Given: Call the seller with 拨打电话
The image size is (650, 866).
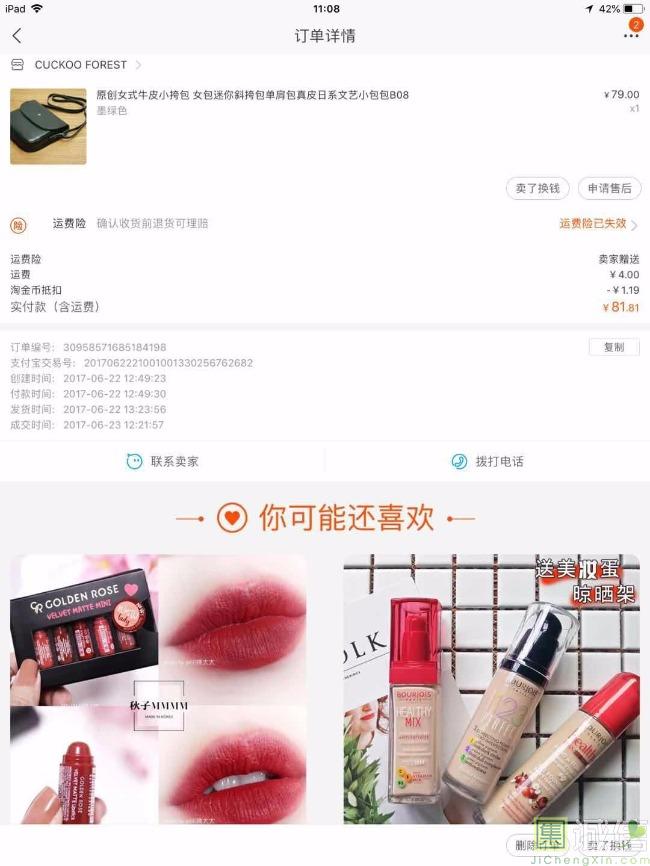Looking at the screenshot, I should tap(487, 461).
